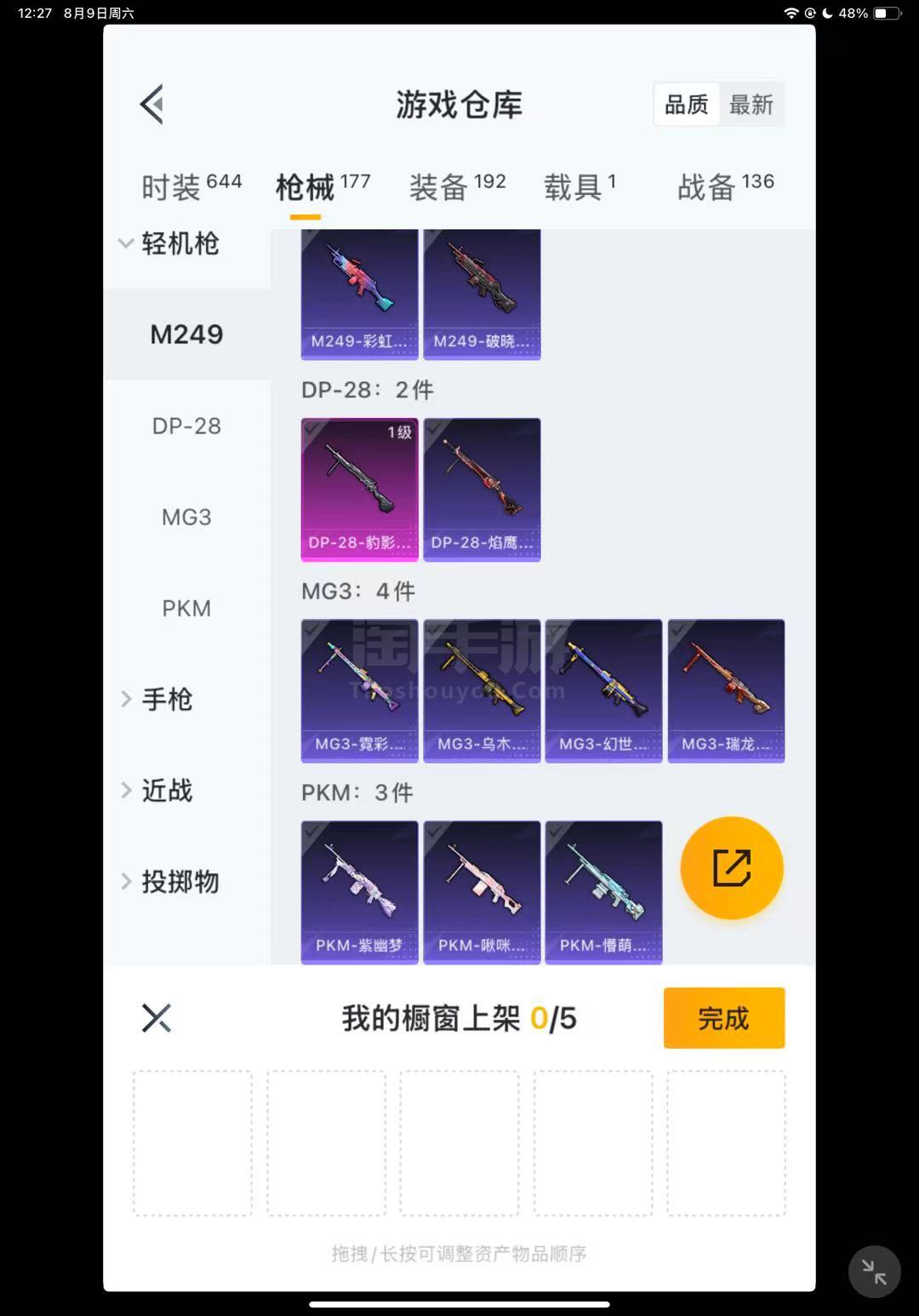Tap the orange share floating button
Screen dimensions: 919x1316
point(731,867)
